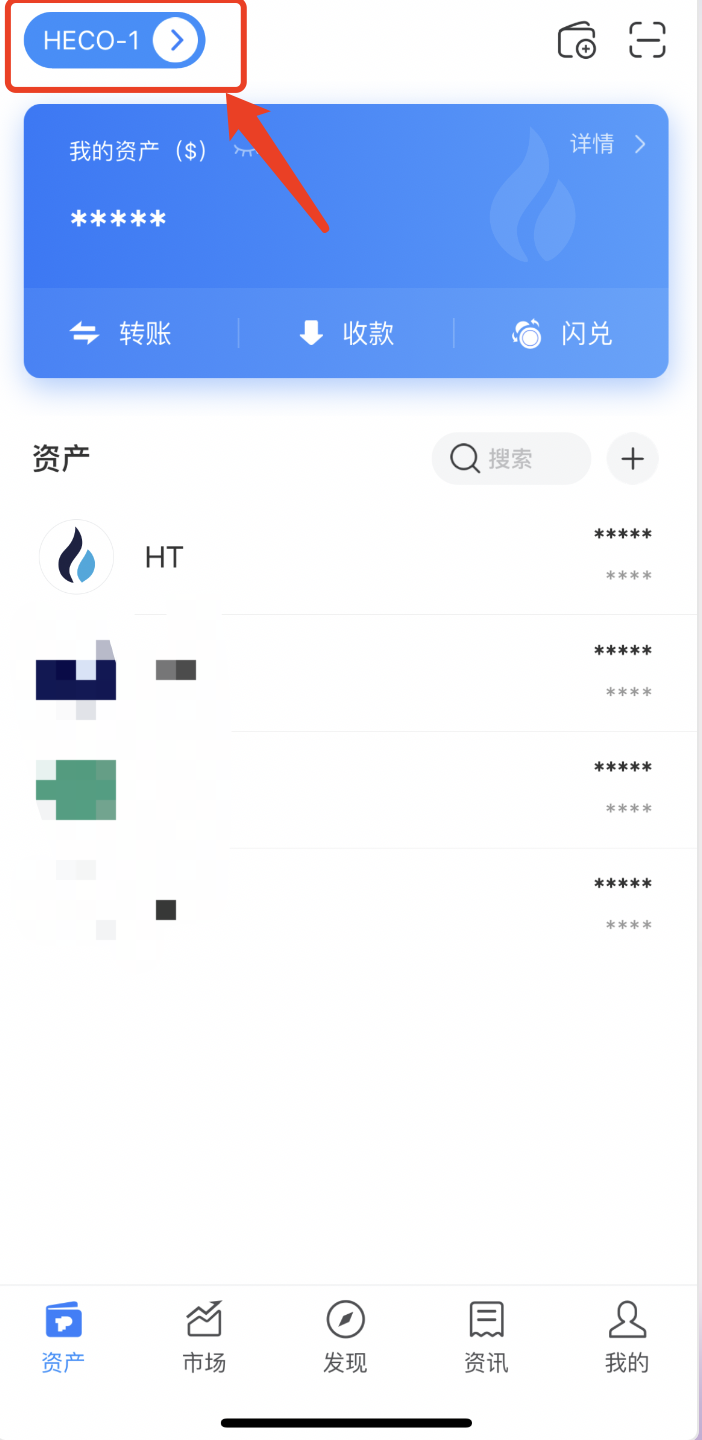702x1440 pixels.
Task: Select the 资产 assets tab
Action: [x=63, y=1335]
